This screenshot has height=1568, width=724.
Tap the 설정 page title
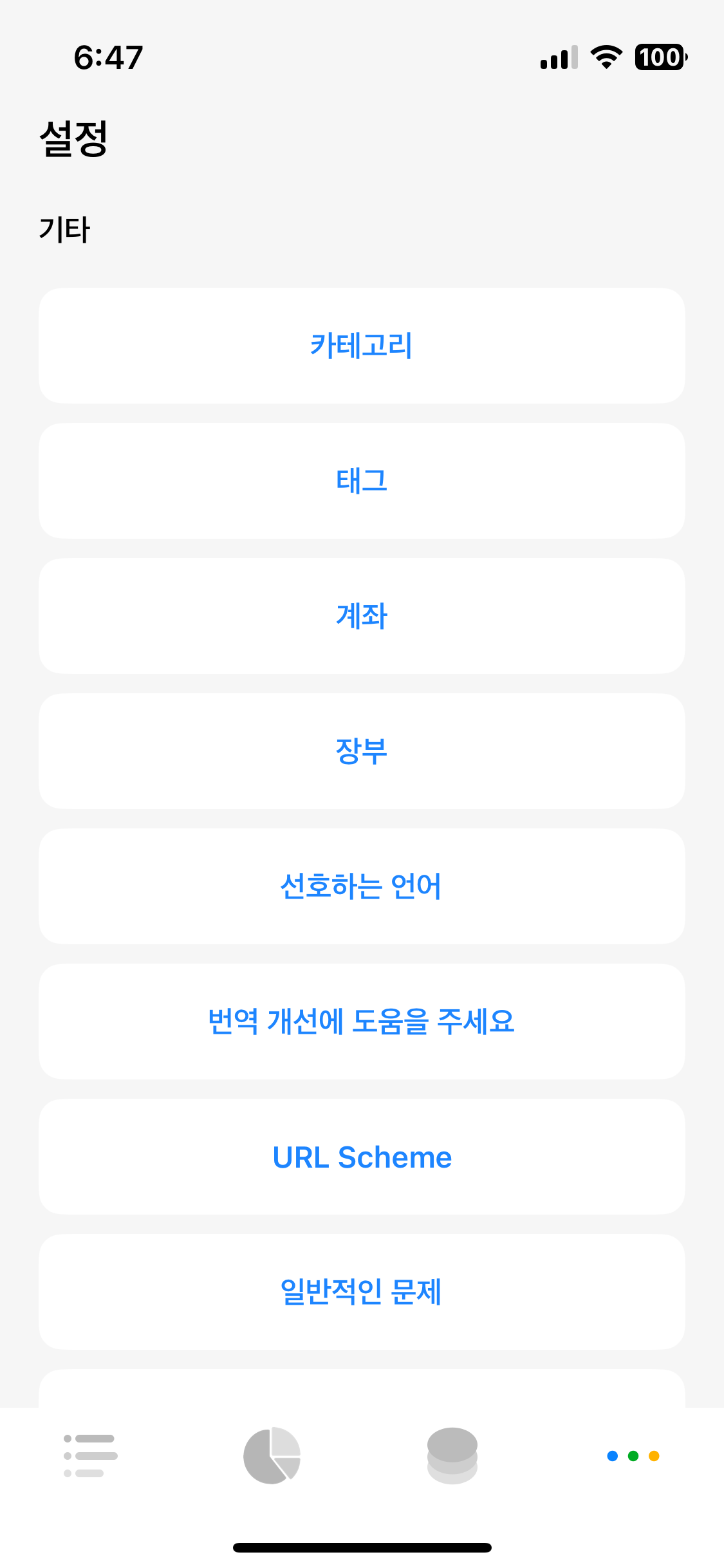click(75, 138)
